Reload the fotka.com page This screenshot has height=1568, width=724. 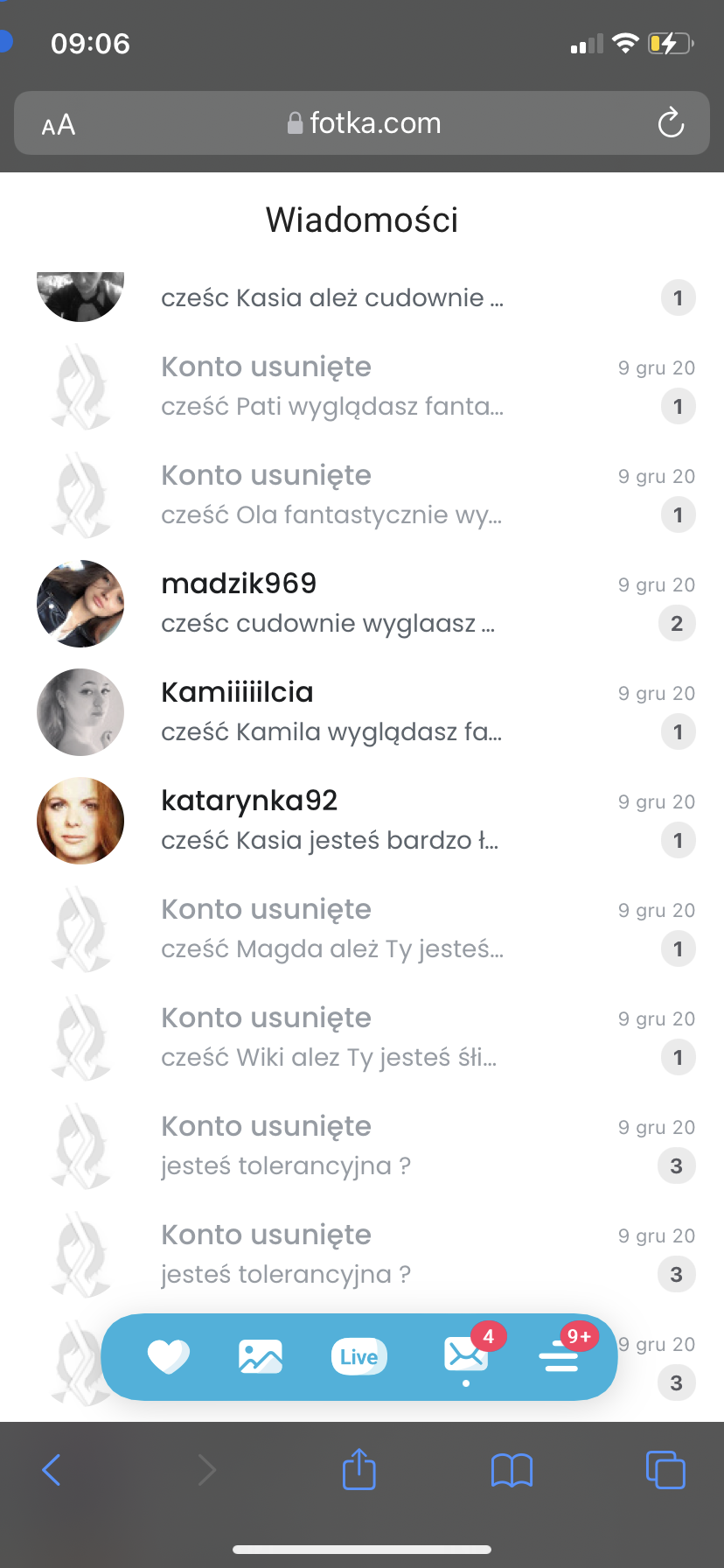pos(671,123)
